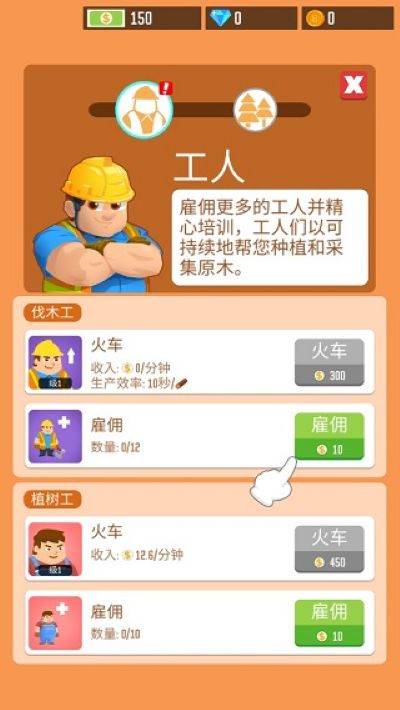Close the 工人 panel with the X button
Screen dimensions: 400x710
(x=353, y=85)
